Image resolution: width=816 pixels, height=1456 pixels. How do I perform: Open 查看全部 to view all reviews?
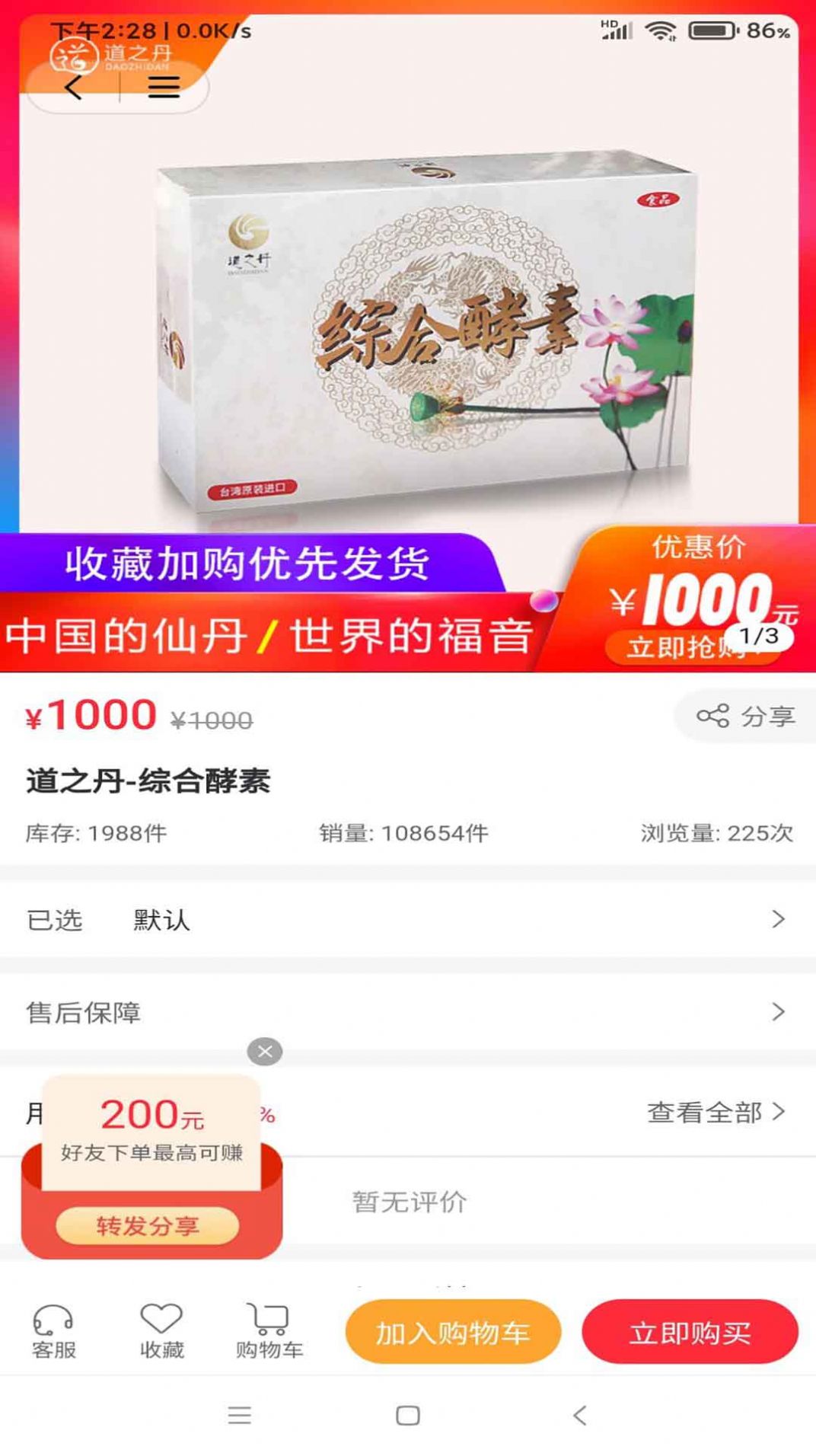pyautogui.click(x=712, y=1113)
